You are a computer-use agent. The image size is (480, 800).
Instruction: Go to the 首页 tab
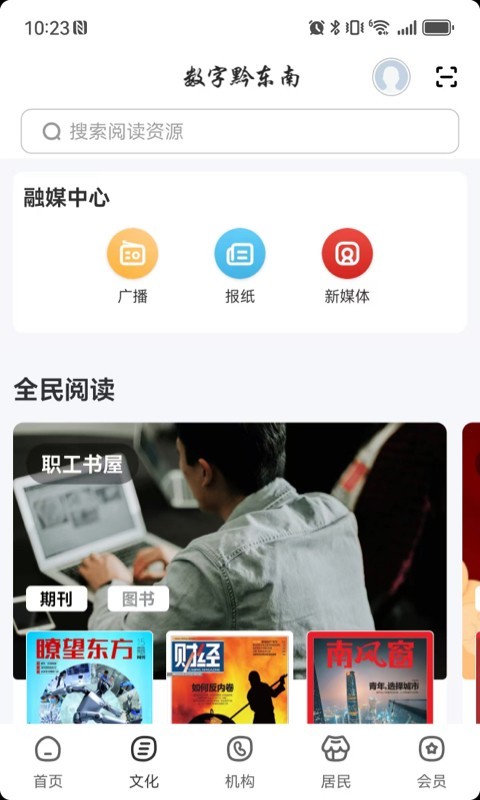click(48, 762)
